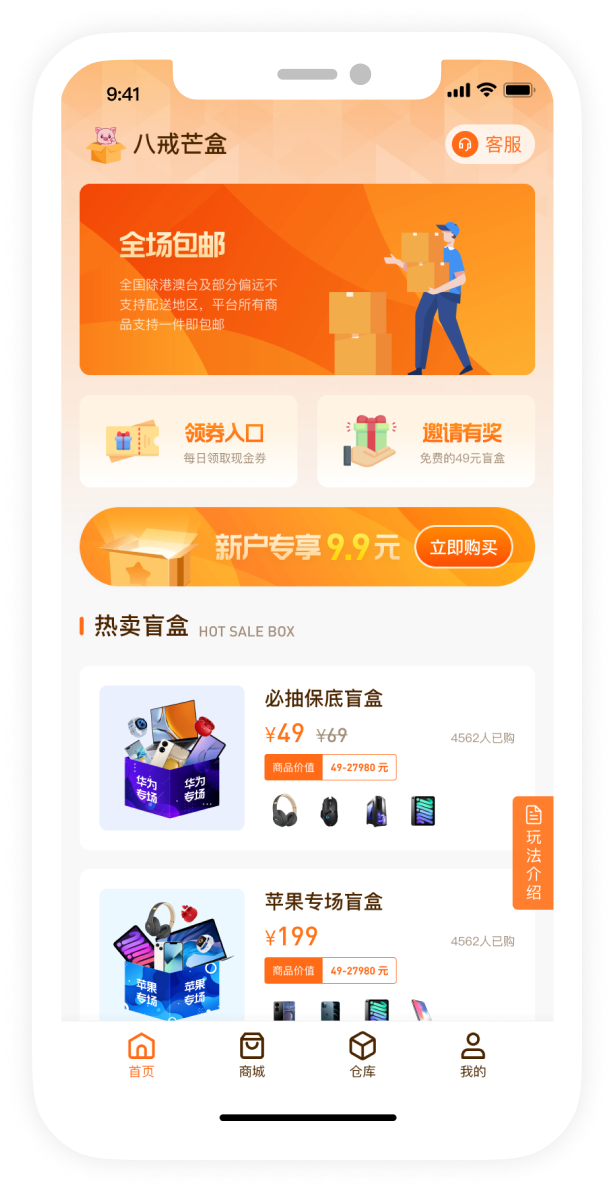Open the 玩法介绍 side tab
The image size is (614, 1192).
click(533, 852)
